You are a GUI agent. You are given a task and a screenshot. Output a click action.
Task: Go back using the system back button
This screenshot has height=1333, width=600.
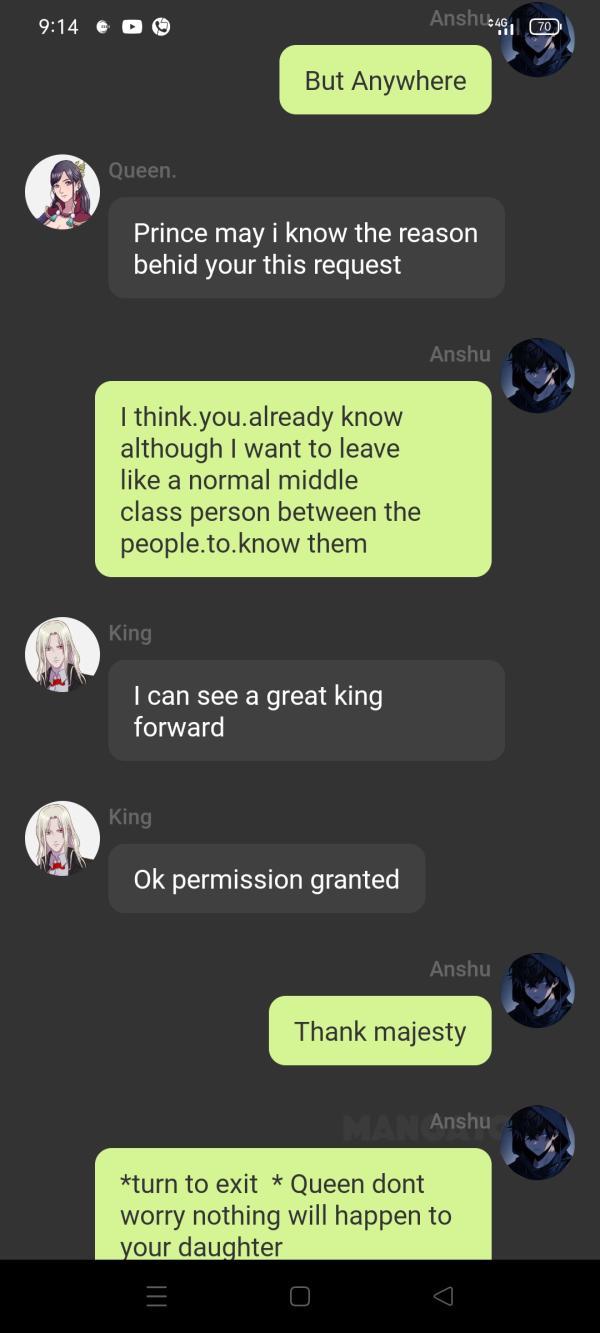(x=443, y=1296)
